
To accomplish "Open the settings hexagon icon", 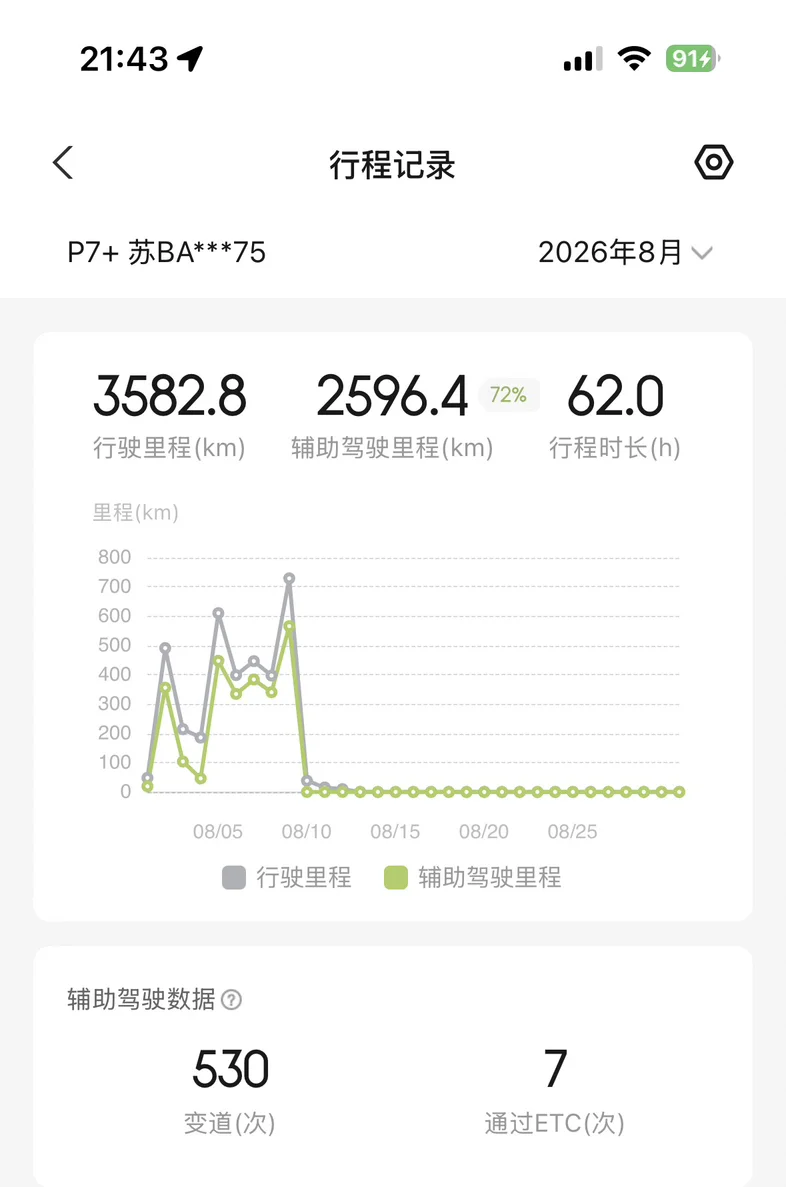I will [713, 162].
